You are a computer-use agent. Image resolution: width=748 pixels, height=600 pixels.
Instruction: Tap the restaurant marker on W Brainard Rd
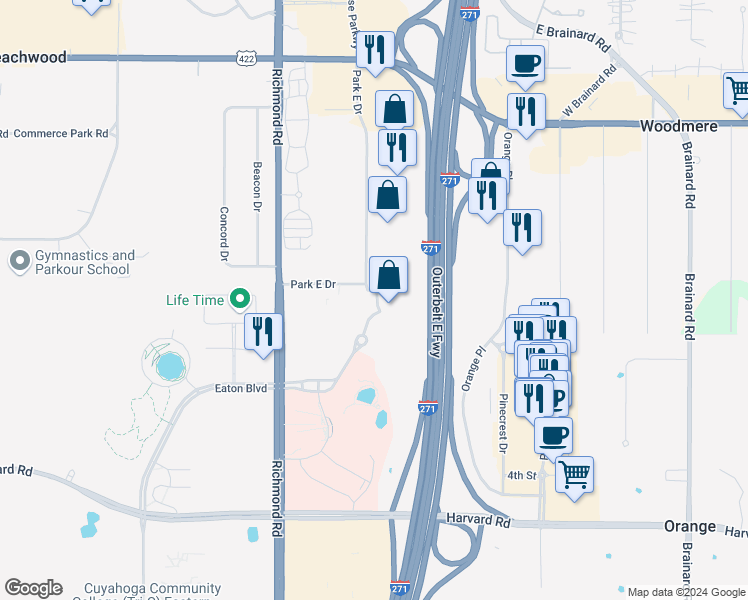(x=524, y=112)
